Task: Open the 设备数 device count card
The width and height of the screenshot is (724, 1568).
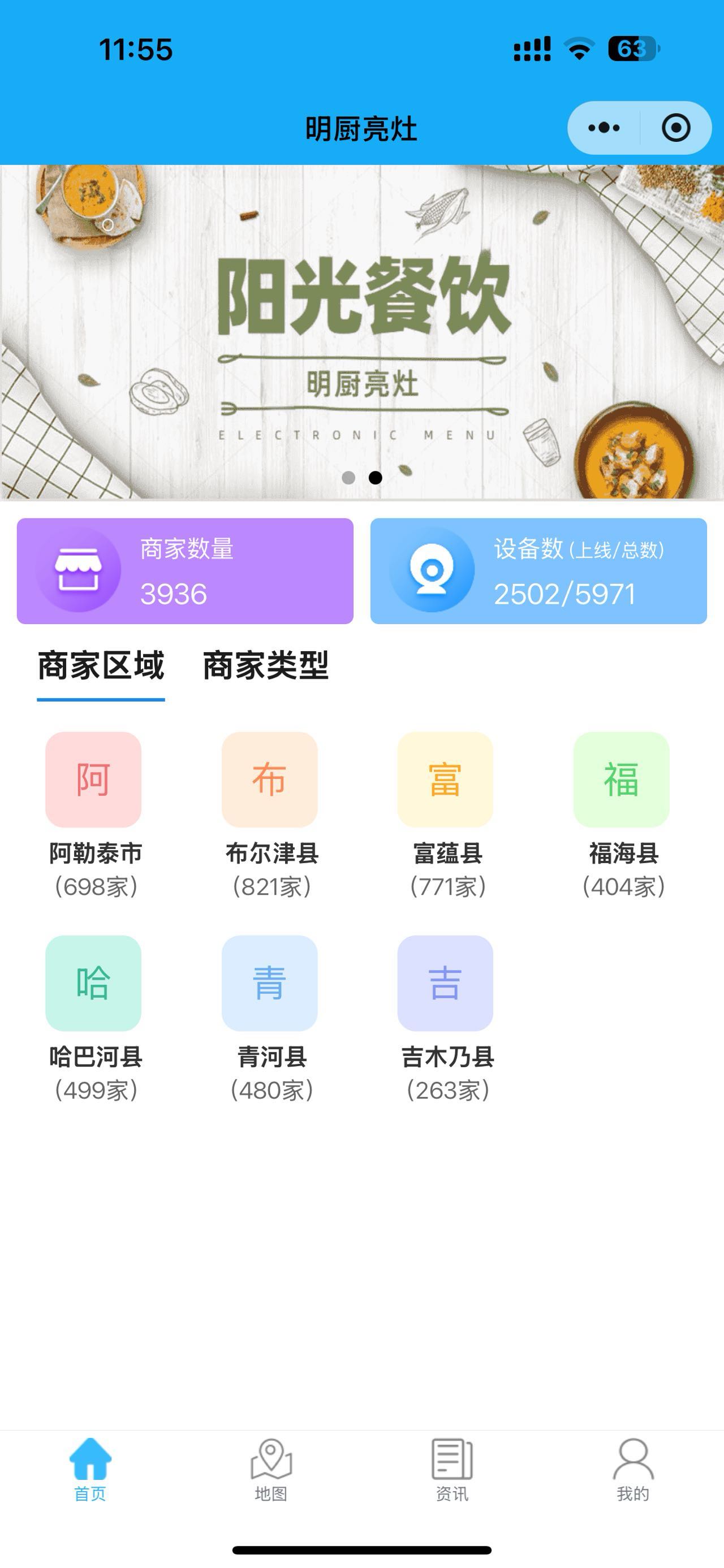Action: point(538,571)
